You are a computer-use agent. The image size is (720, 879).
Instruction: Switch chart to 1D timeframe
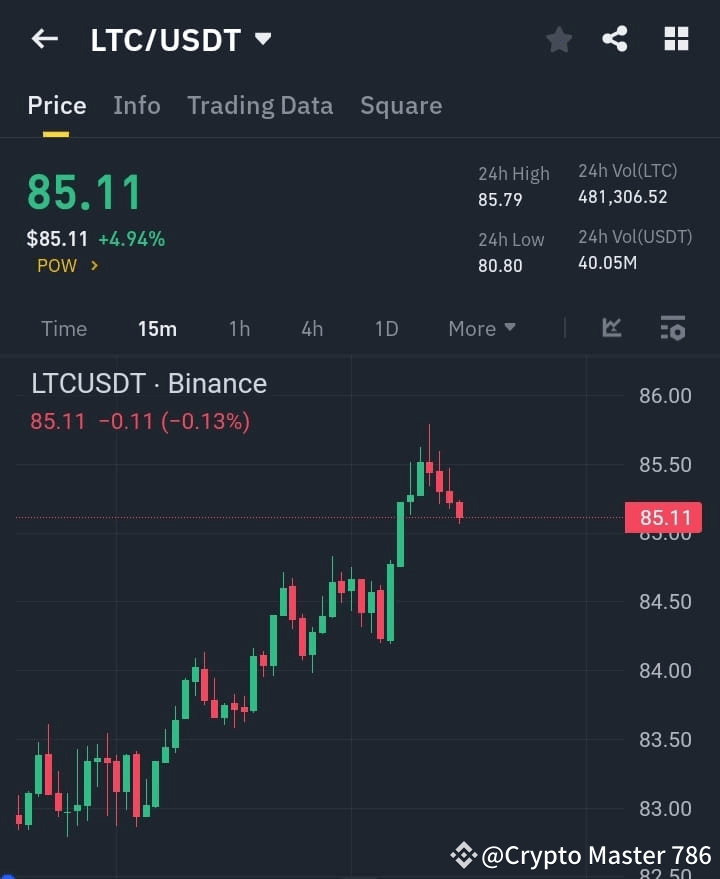click(386, 328)
